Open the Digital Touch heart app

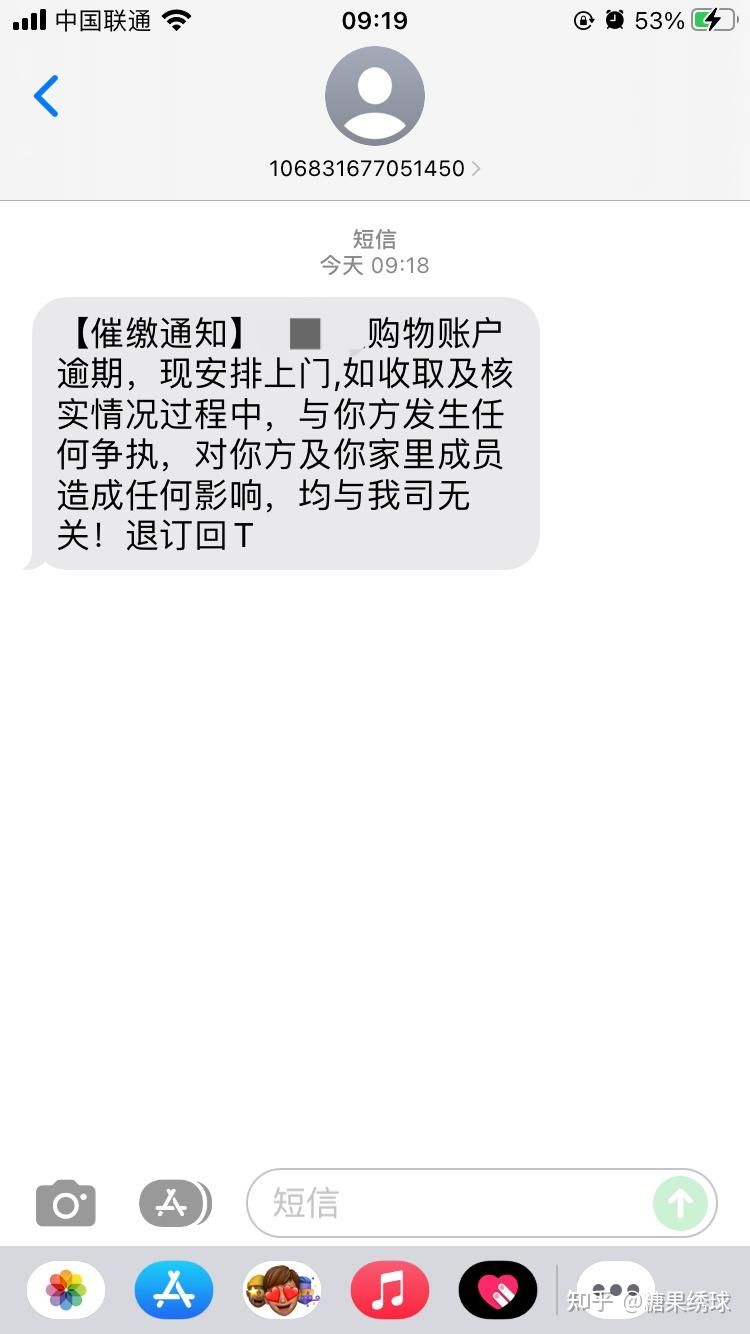[x=498, y=1290]
